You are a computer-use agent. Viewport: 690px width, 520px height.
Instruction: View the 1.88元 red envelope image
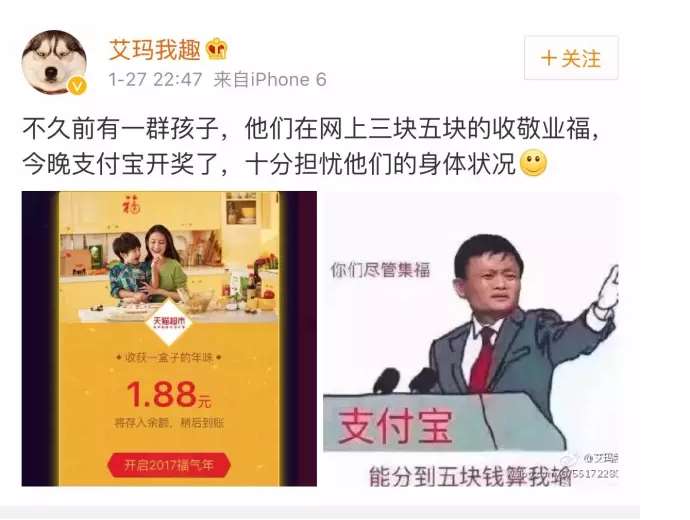(x=169, y=338)
